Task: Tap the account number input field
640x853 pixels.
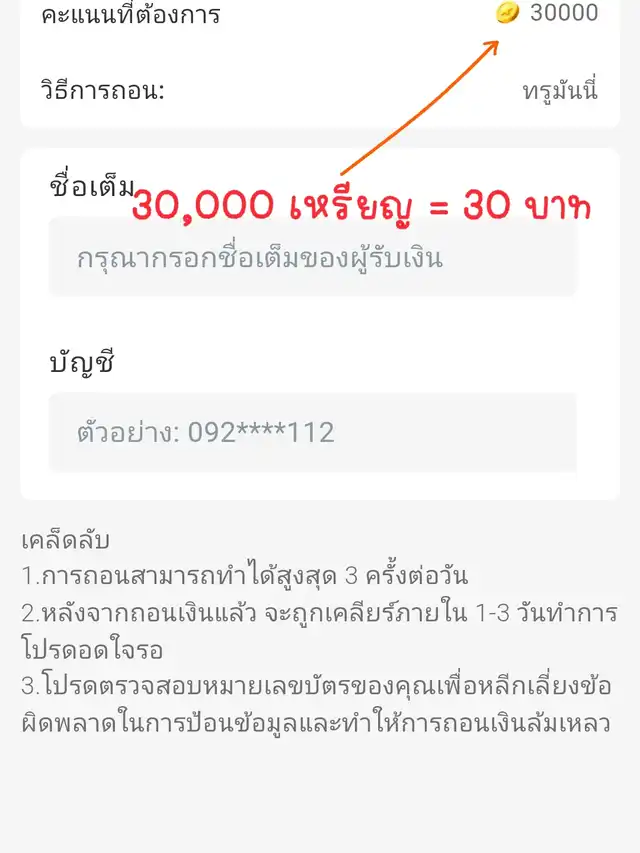Action: tap(312, 432)
